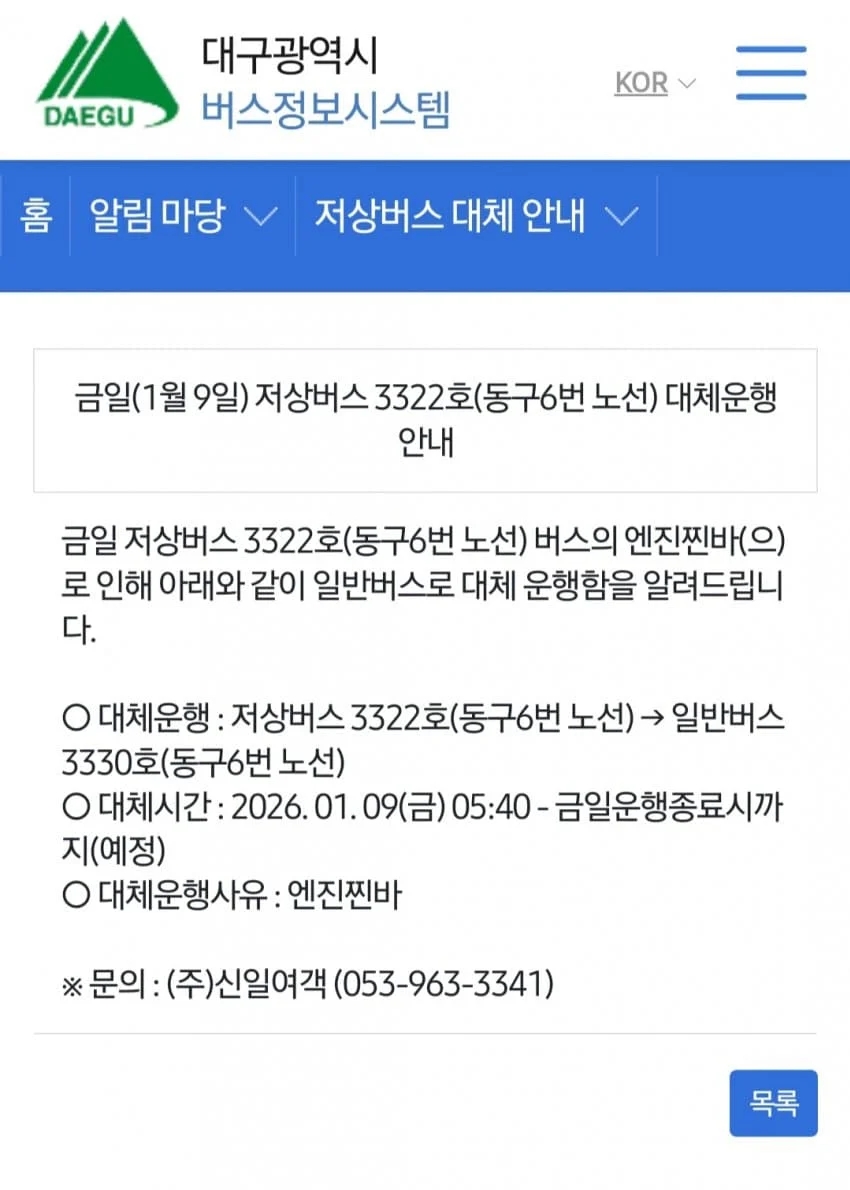Go to the 홈 breadcrumb

(x=35, y=216)
